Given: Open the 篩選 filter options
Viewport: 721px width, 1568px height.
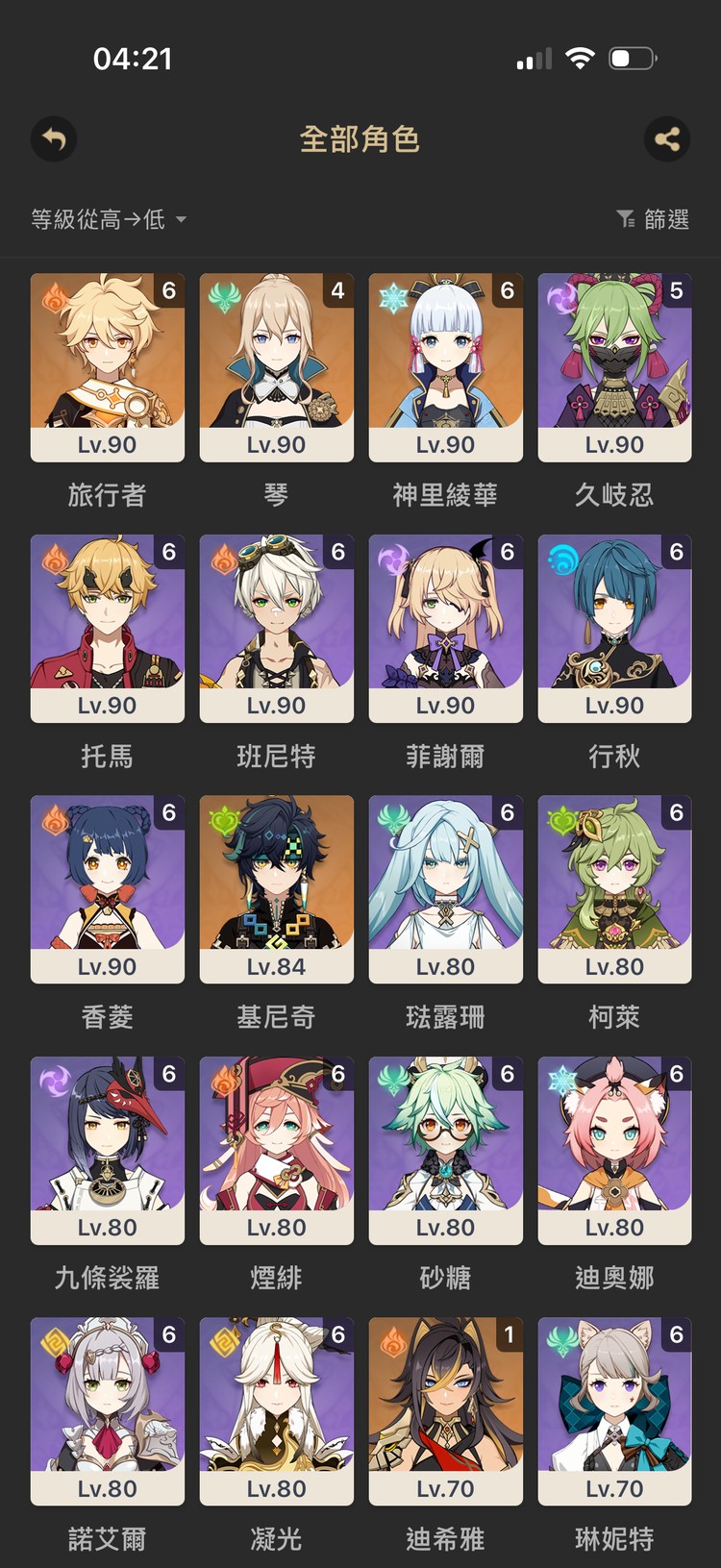Looking at the screenshot, I should (x=654, y=219).
